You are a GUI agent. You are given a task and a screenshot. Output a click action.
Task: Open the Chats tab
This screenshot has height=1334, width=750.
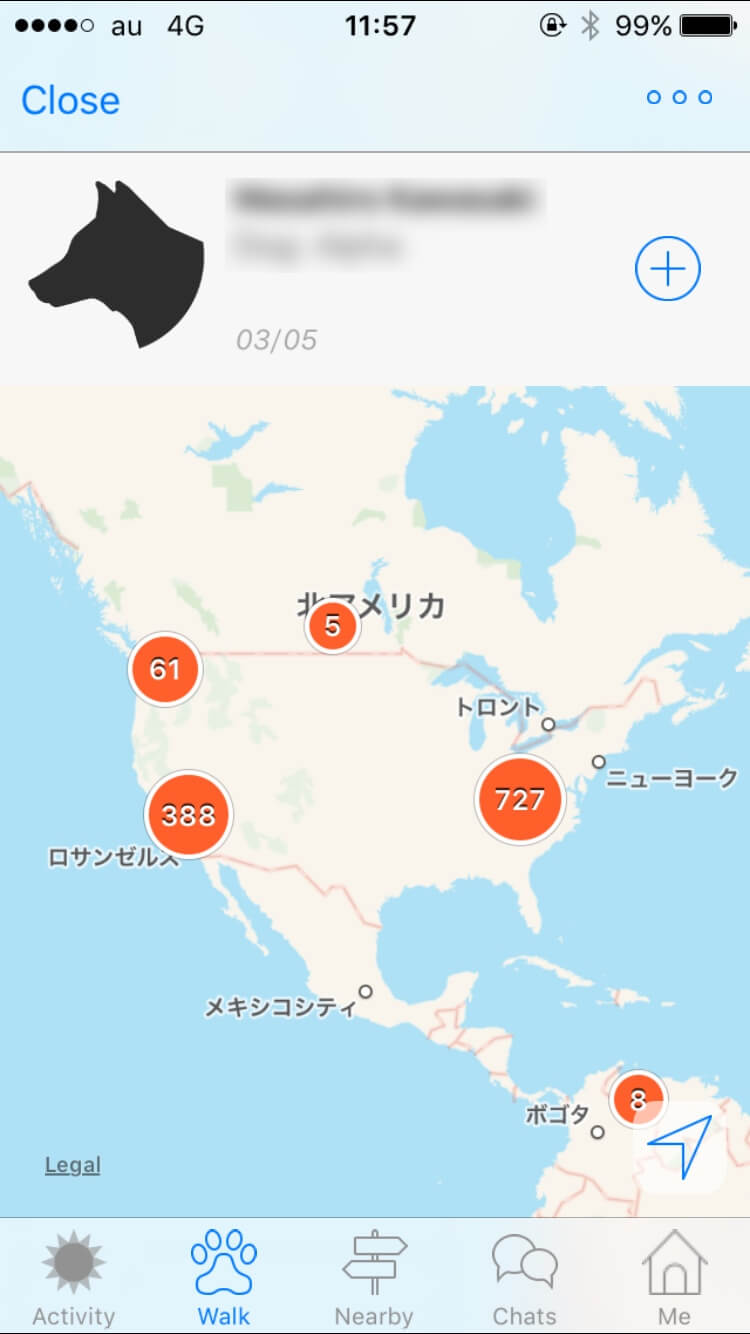click(525, 1278)
